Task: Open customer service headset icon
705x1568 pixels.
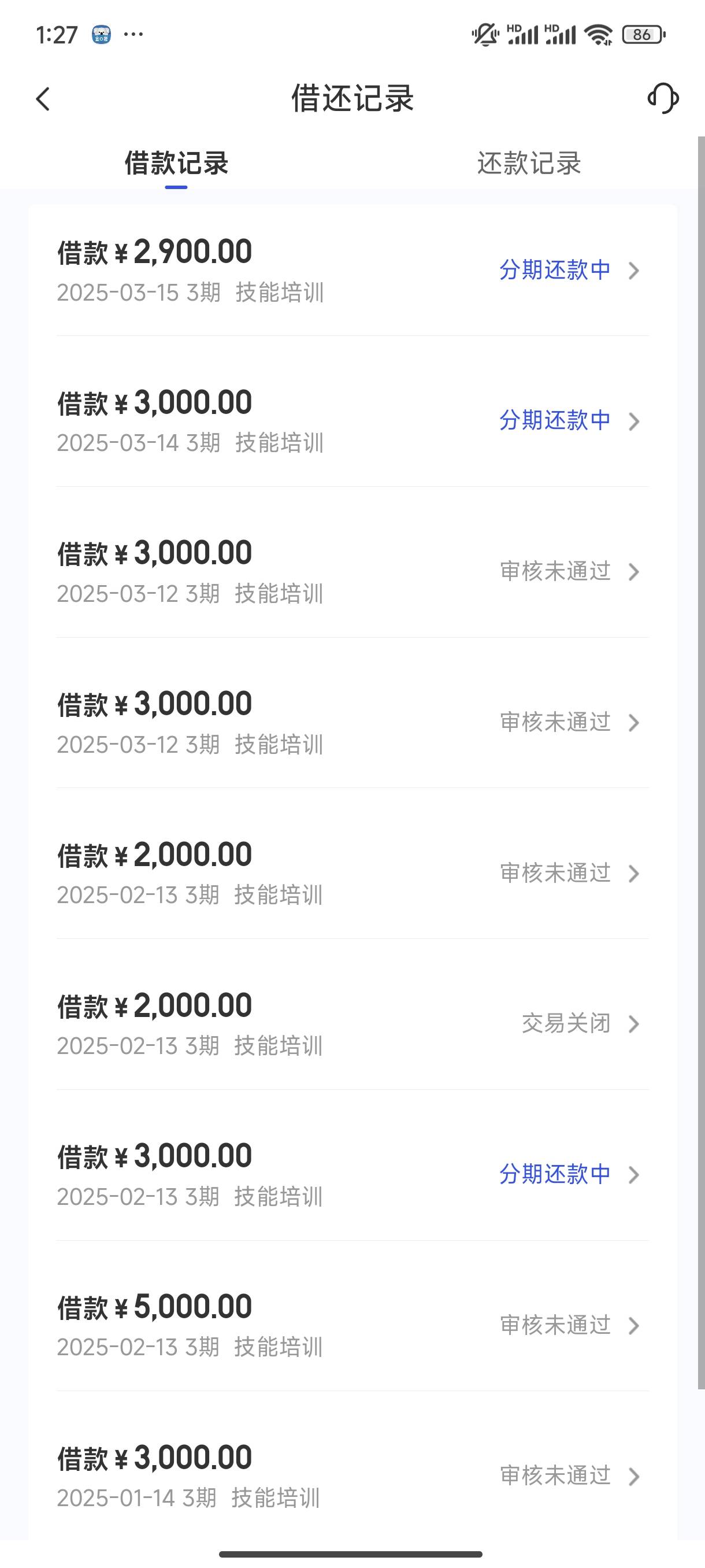Action: point(663,99)
